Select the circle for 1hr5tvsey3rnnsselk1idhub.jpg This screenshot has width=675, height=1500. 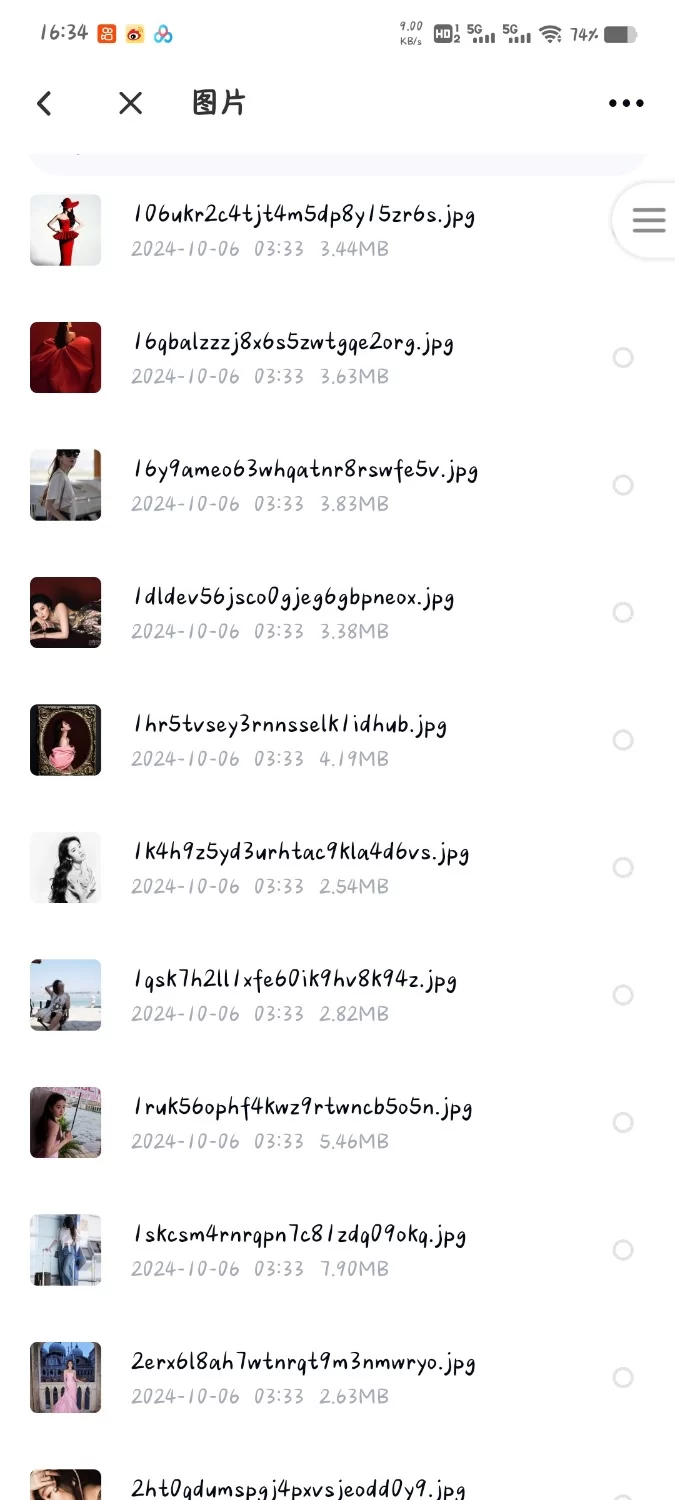point(623,740)
